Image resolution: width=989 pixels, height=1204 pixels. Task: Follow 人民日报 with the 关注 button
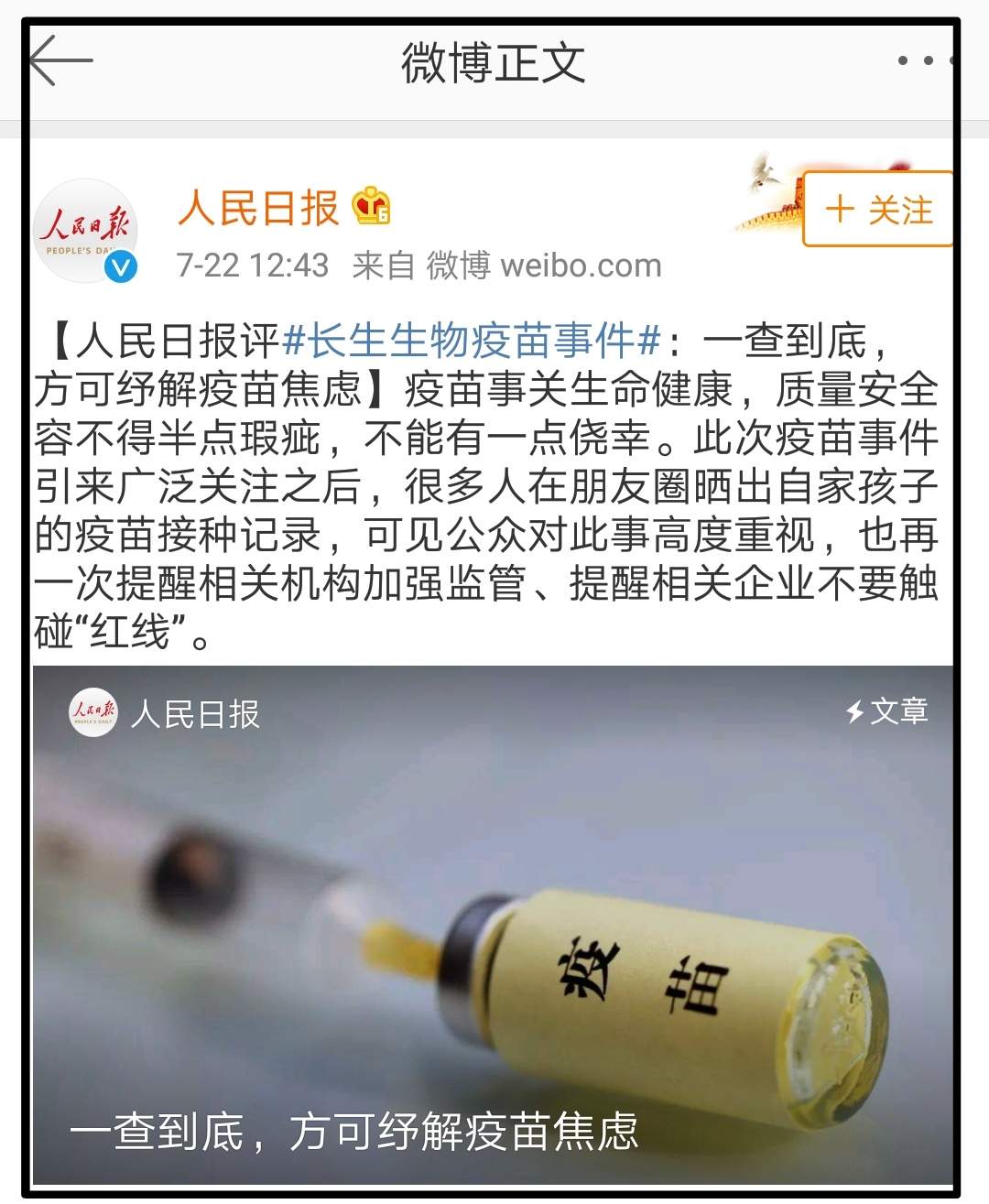tap(878, 210)
